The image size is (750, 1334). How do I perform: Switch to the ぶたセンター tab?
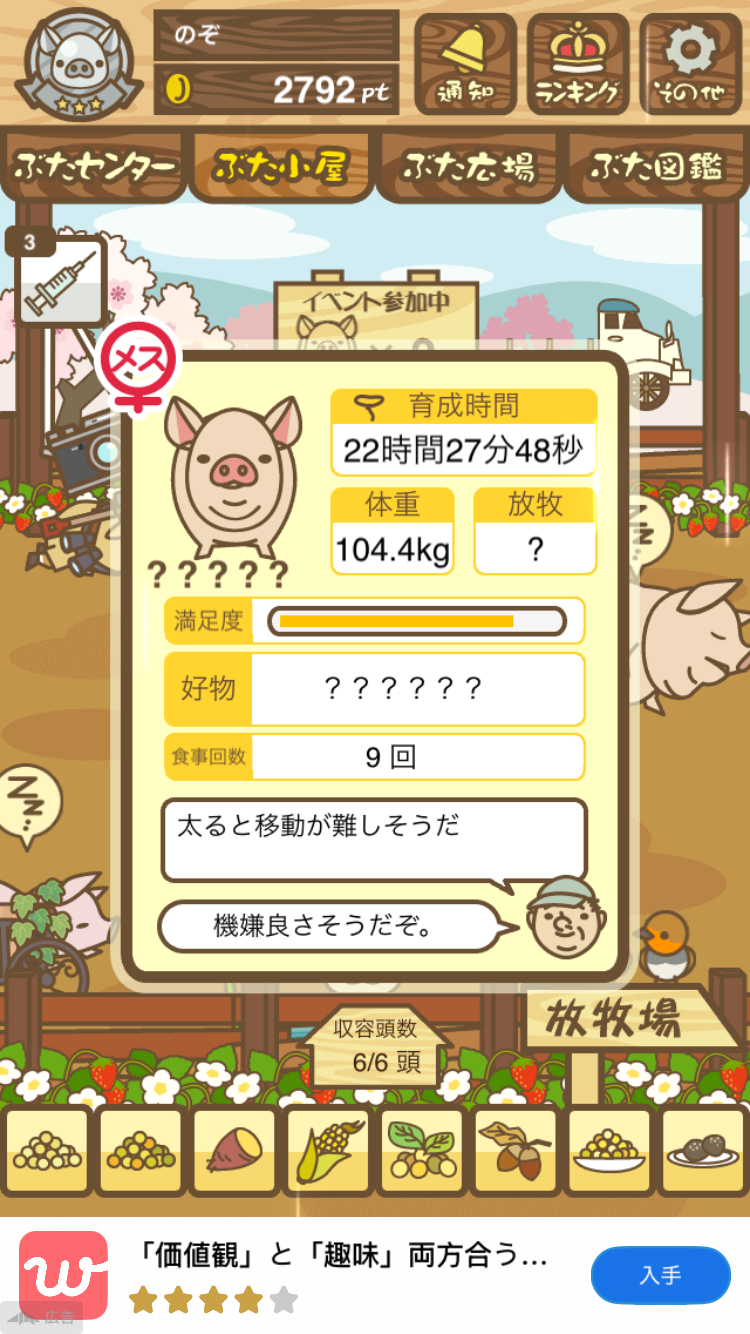pyautogui.click(x=95, y=166)
